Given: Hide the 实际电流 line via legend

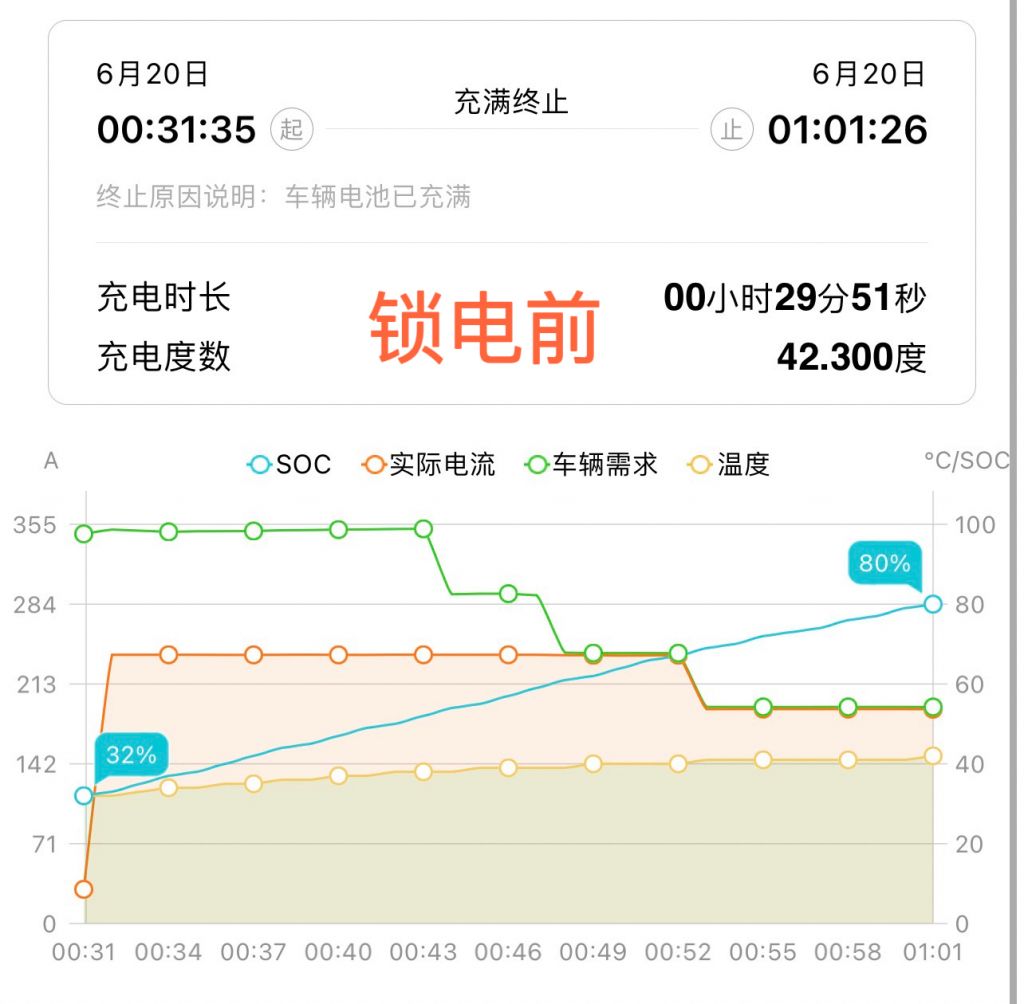Looking at the screenshot, I should pos(430,465).
